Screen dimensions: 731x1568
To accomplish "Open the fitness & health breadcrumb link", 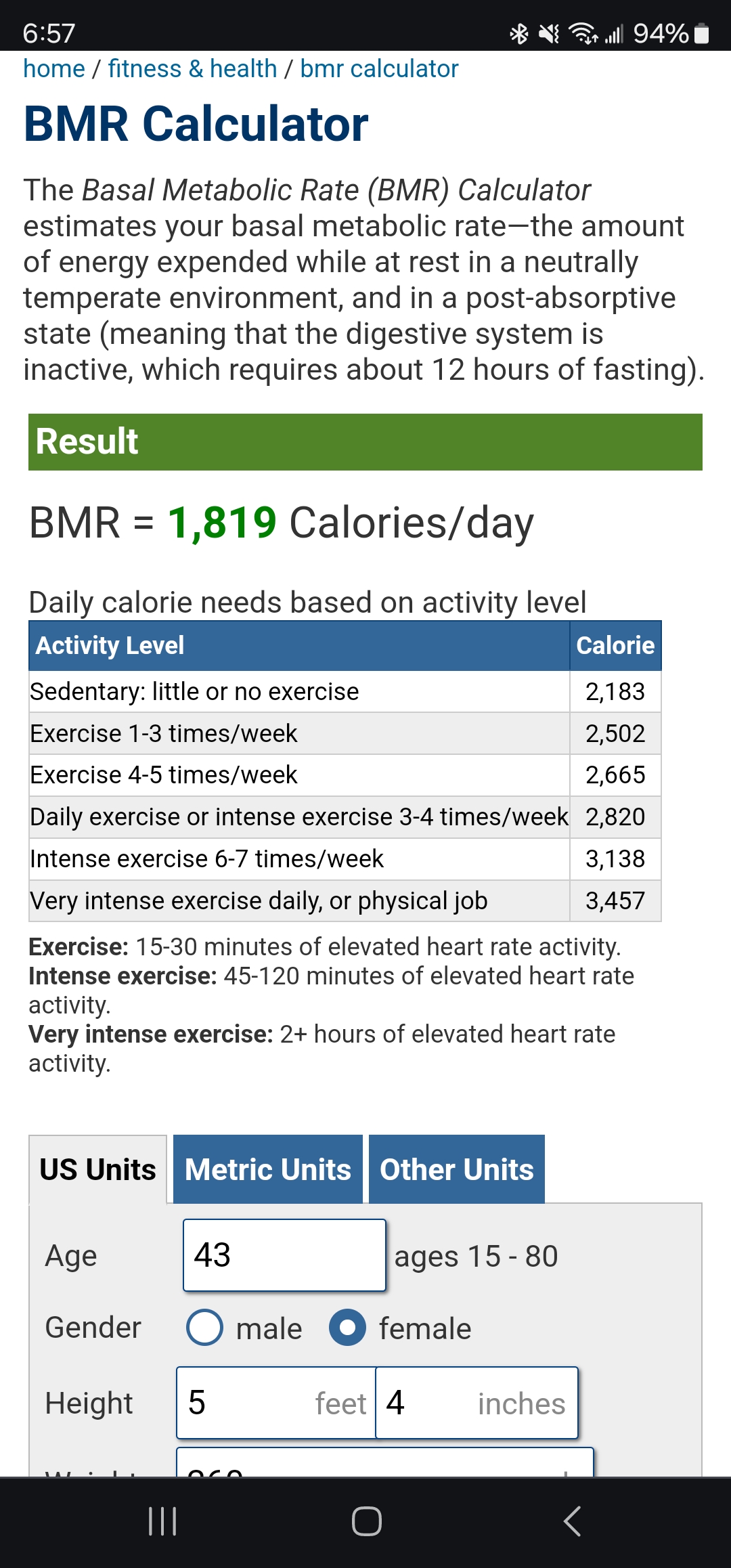I will click(x=192, y=69).
